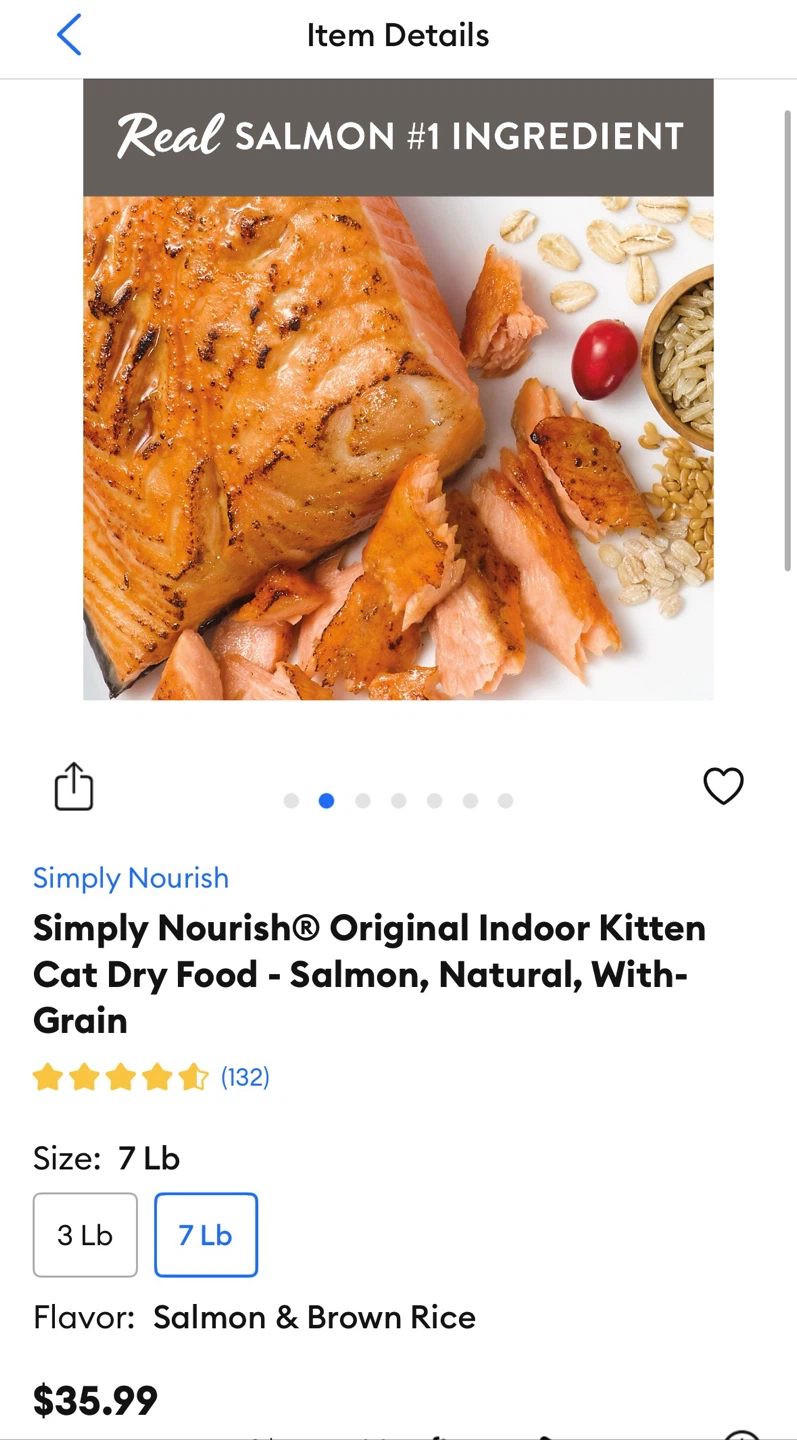Image resolution: width=797 pixels, height=1440 pixels.
Task: Select the 3 Lb size option
Action: click(85, 1235)
